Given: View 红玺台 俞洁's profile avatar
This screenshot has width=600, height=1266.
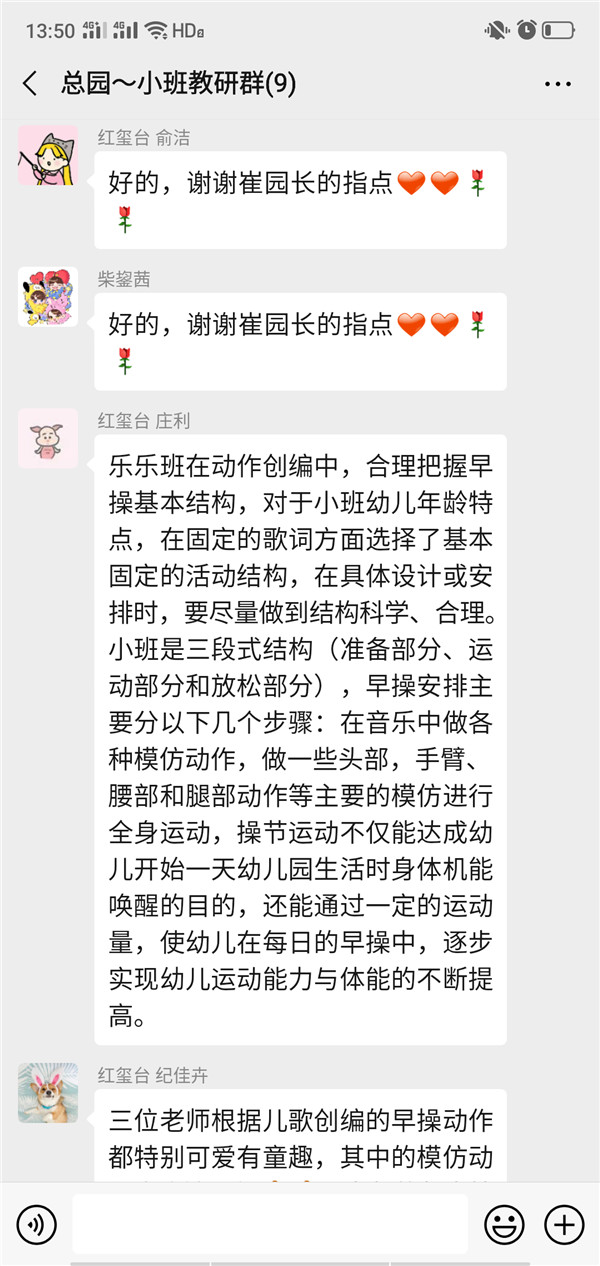Looking at the screenshot, I should tap(47, 156).
